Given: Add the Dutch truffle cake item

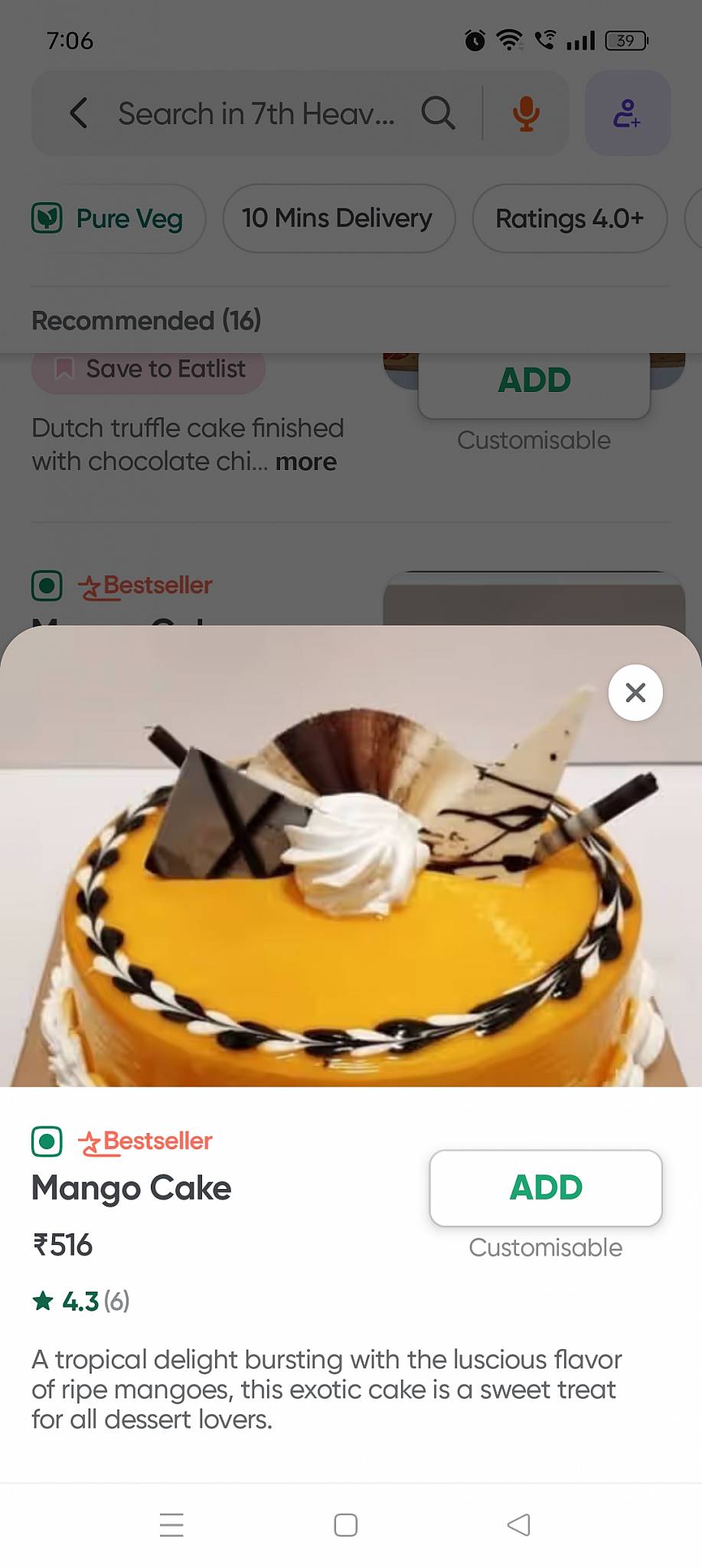Looking at the screenshot, I should [x=534, y=381].
